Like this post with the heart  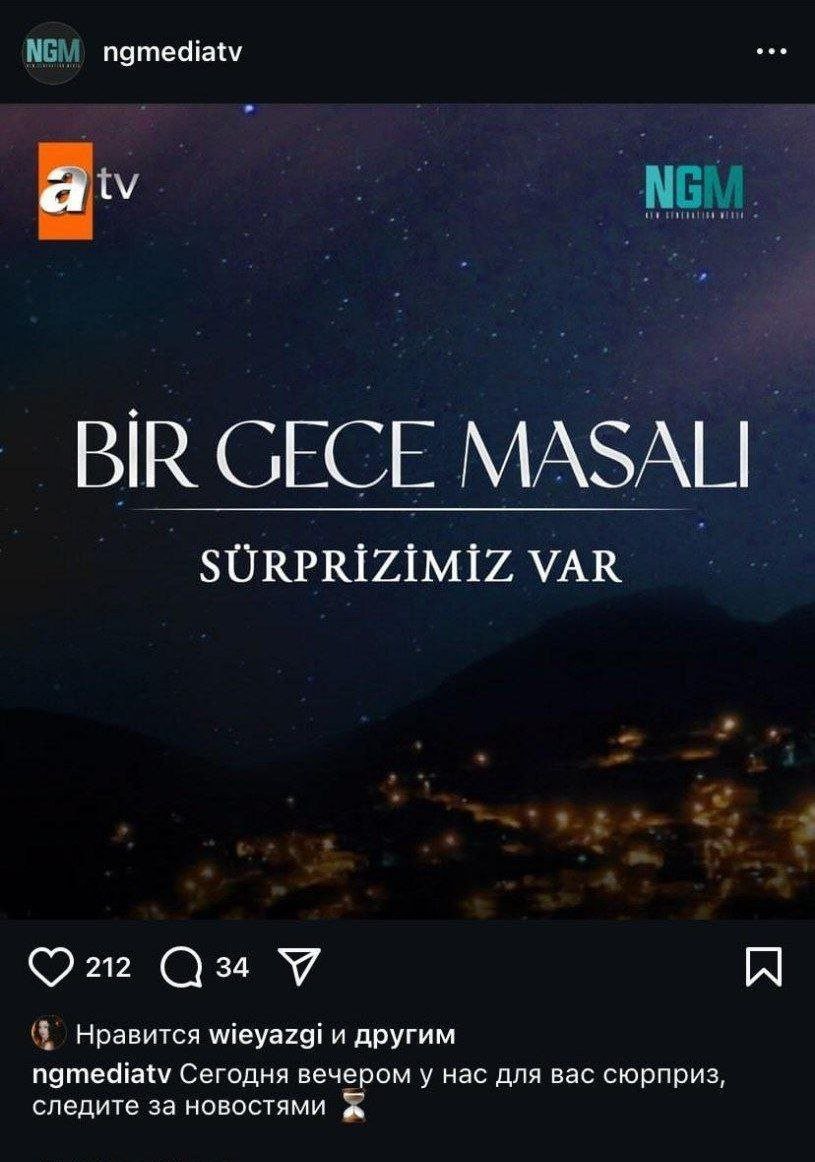click(51, 967)
